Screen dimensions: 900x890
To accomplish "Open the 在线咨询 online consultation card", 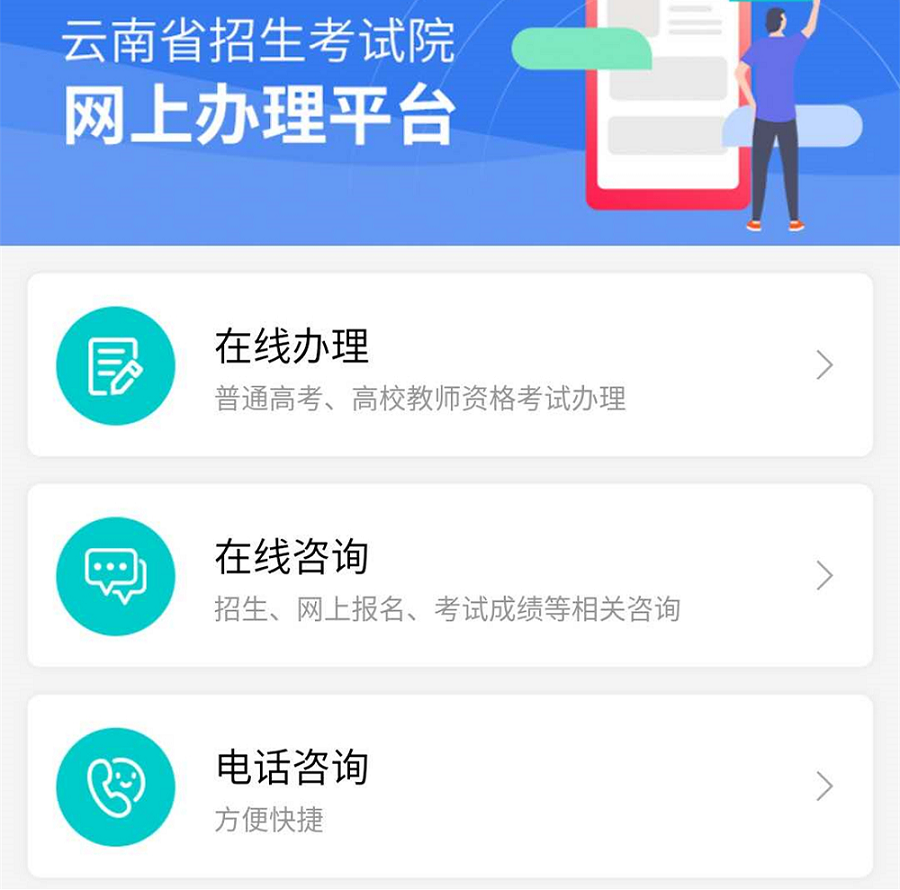I will pyautogui.click(x=450, y=576).
